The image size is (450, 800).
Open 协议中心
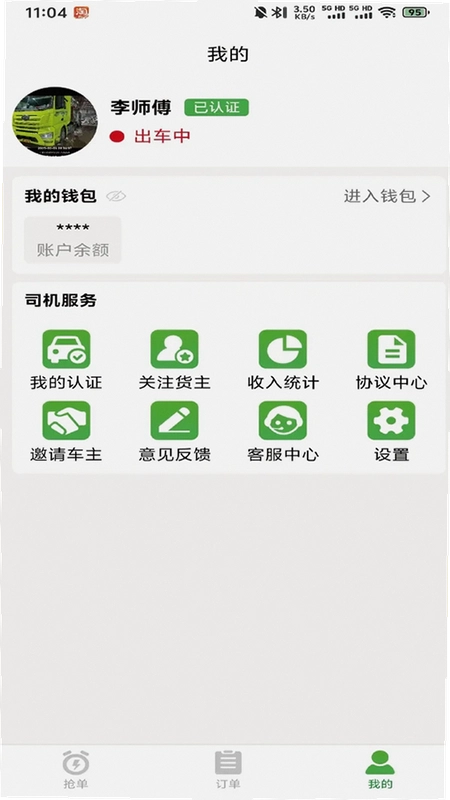pos(391,360)
